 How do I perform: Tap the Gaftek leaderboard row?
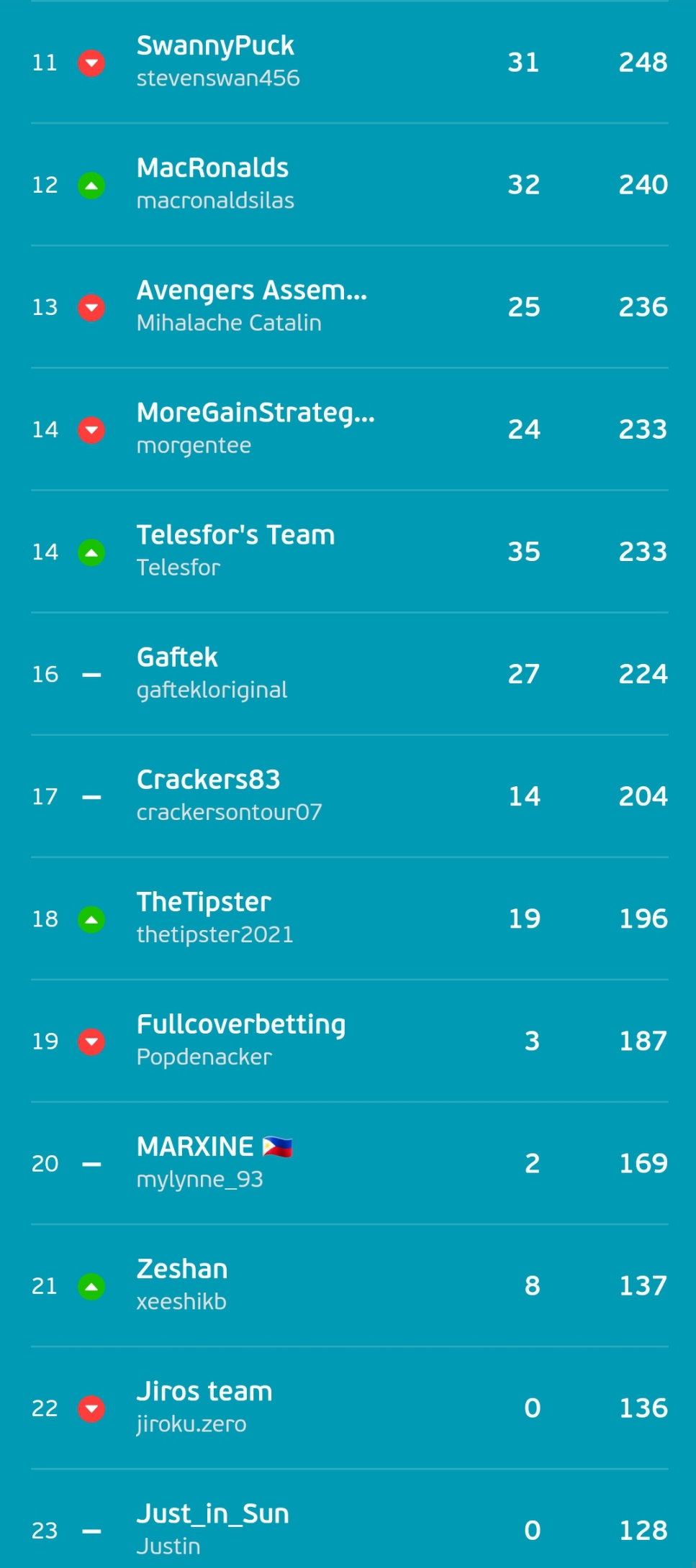click(349, 673)
